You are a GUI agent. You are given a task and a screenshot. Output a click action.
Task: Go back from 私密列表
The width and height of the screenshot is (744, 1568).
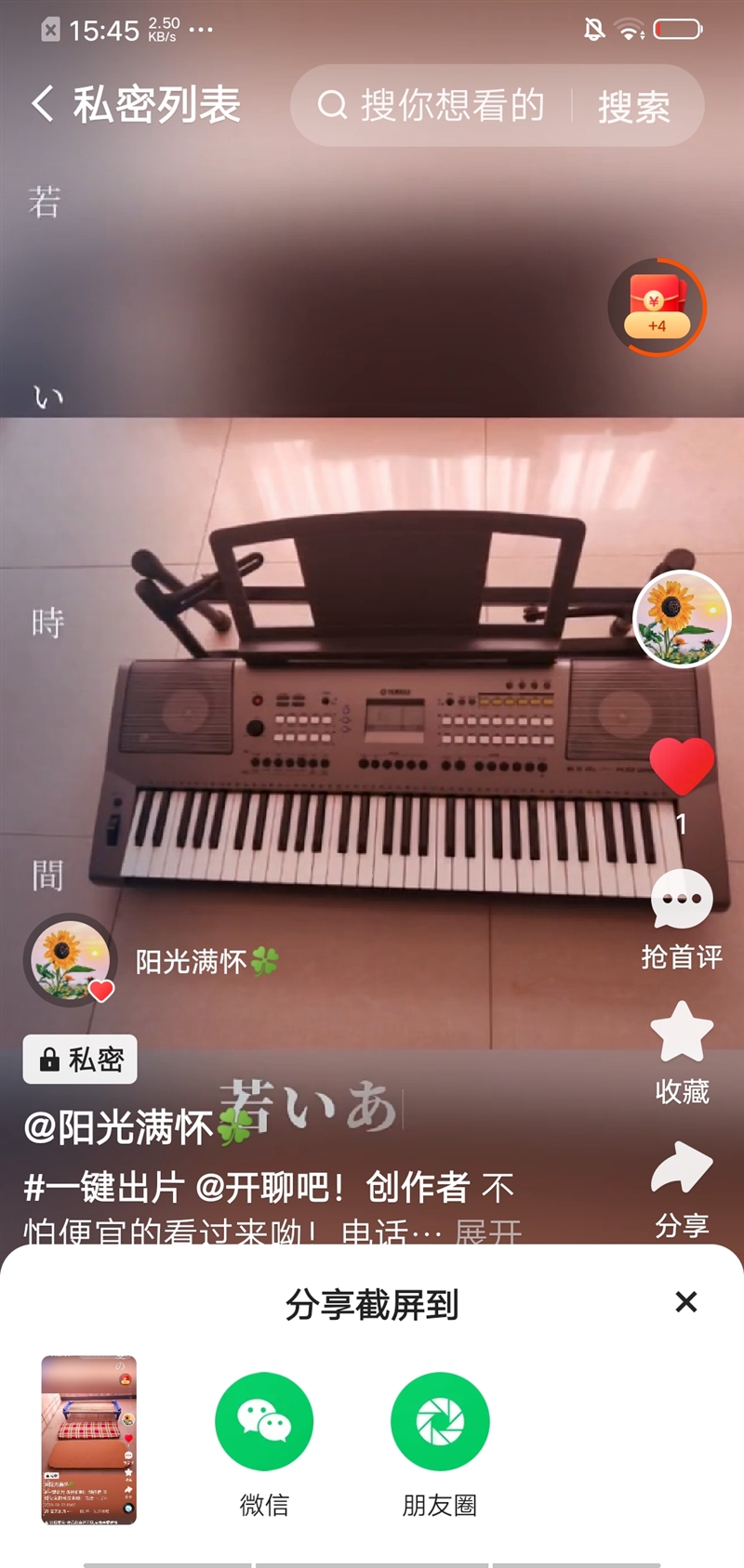point(43,103)
